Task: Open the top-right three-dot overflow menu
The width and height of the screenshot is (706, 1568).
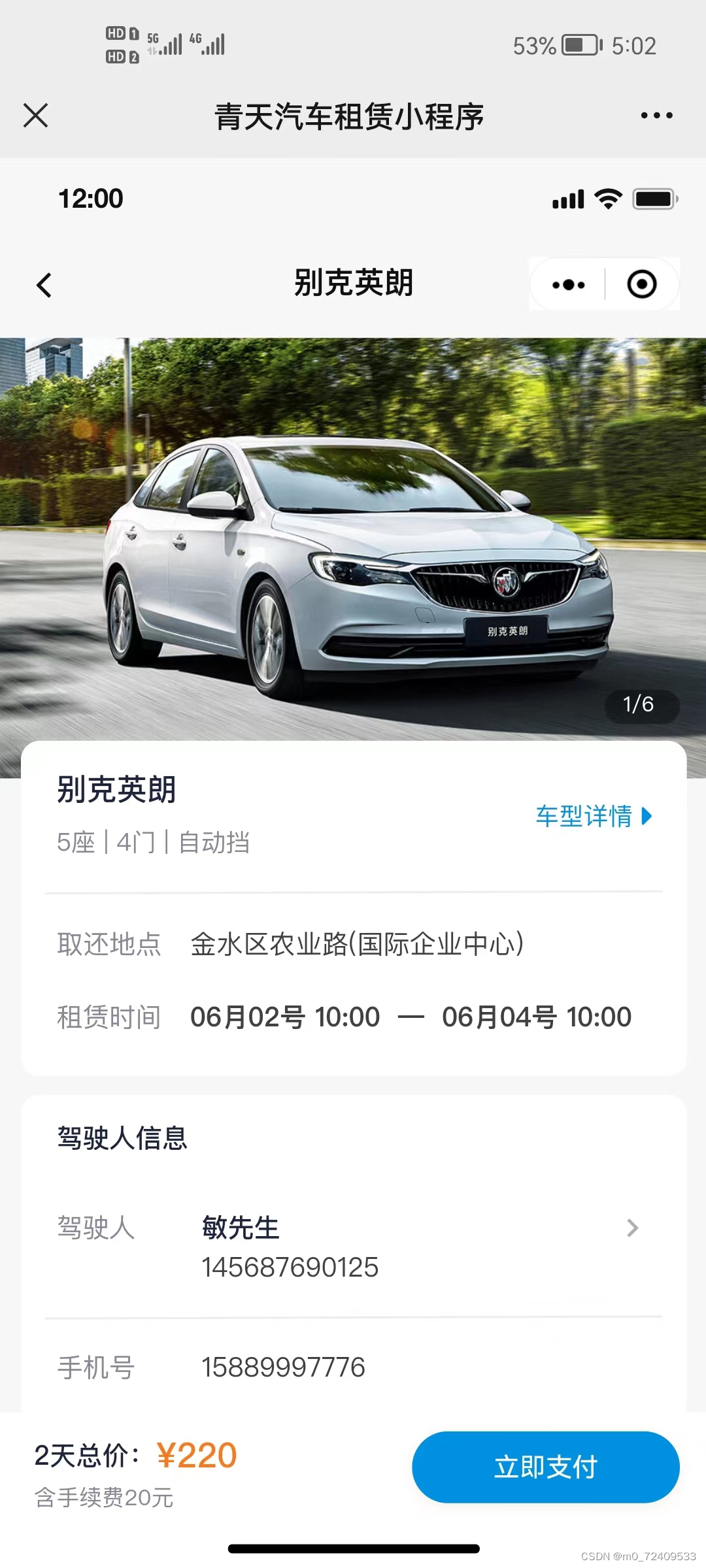Action: (656, 116)
